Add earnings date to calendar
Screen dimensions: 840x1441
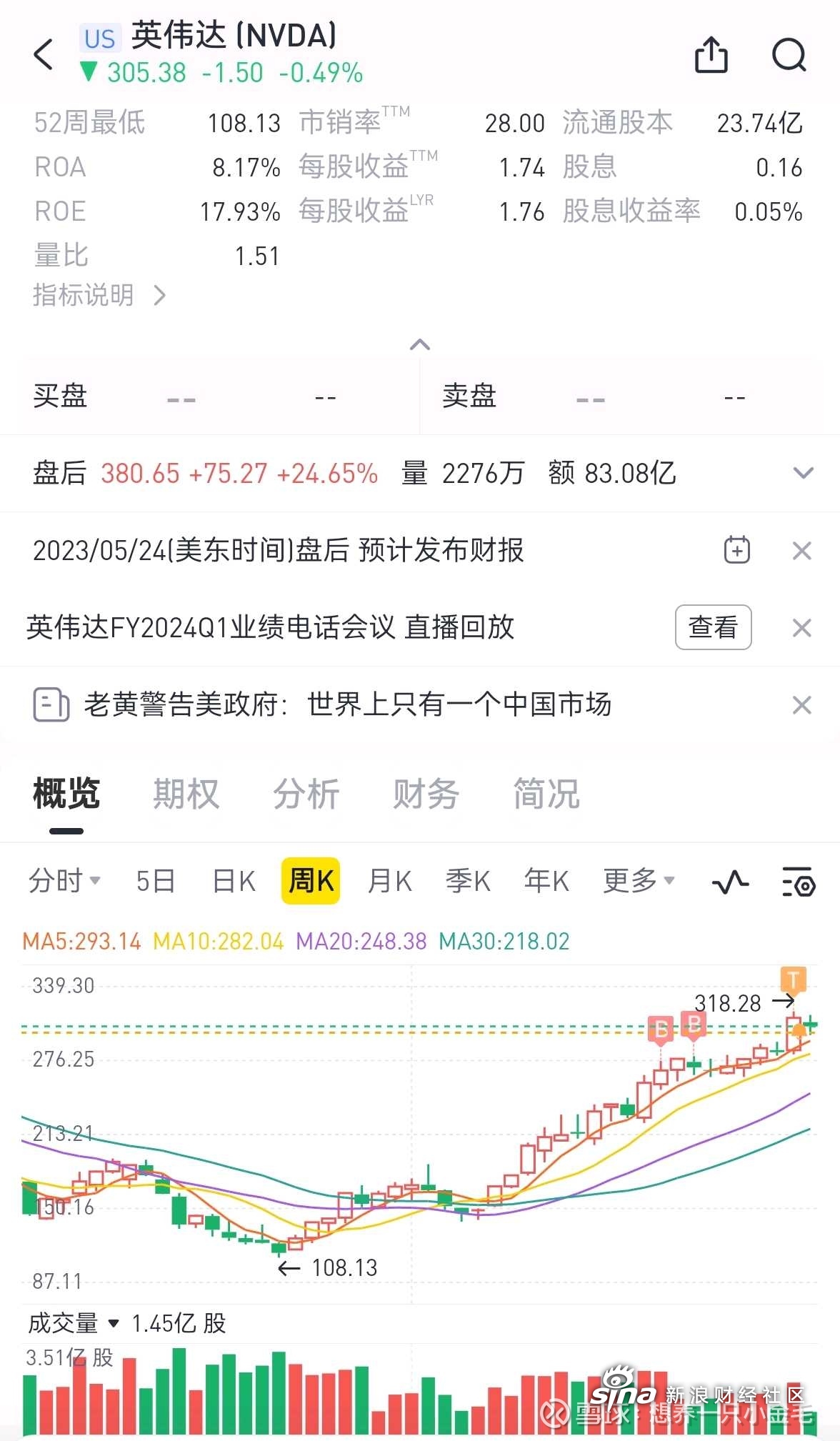point(737,550)
